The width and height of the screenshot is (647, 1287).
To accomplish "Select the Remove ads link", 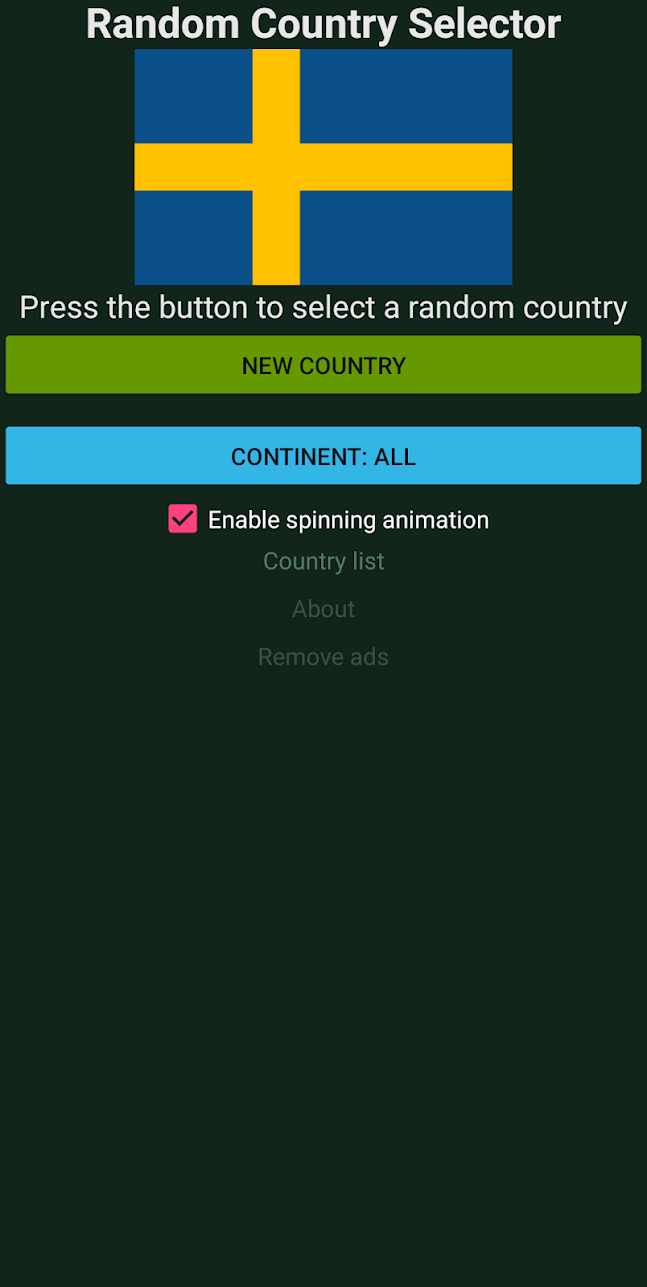I will (x=323, y=657).
